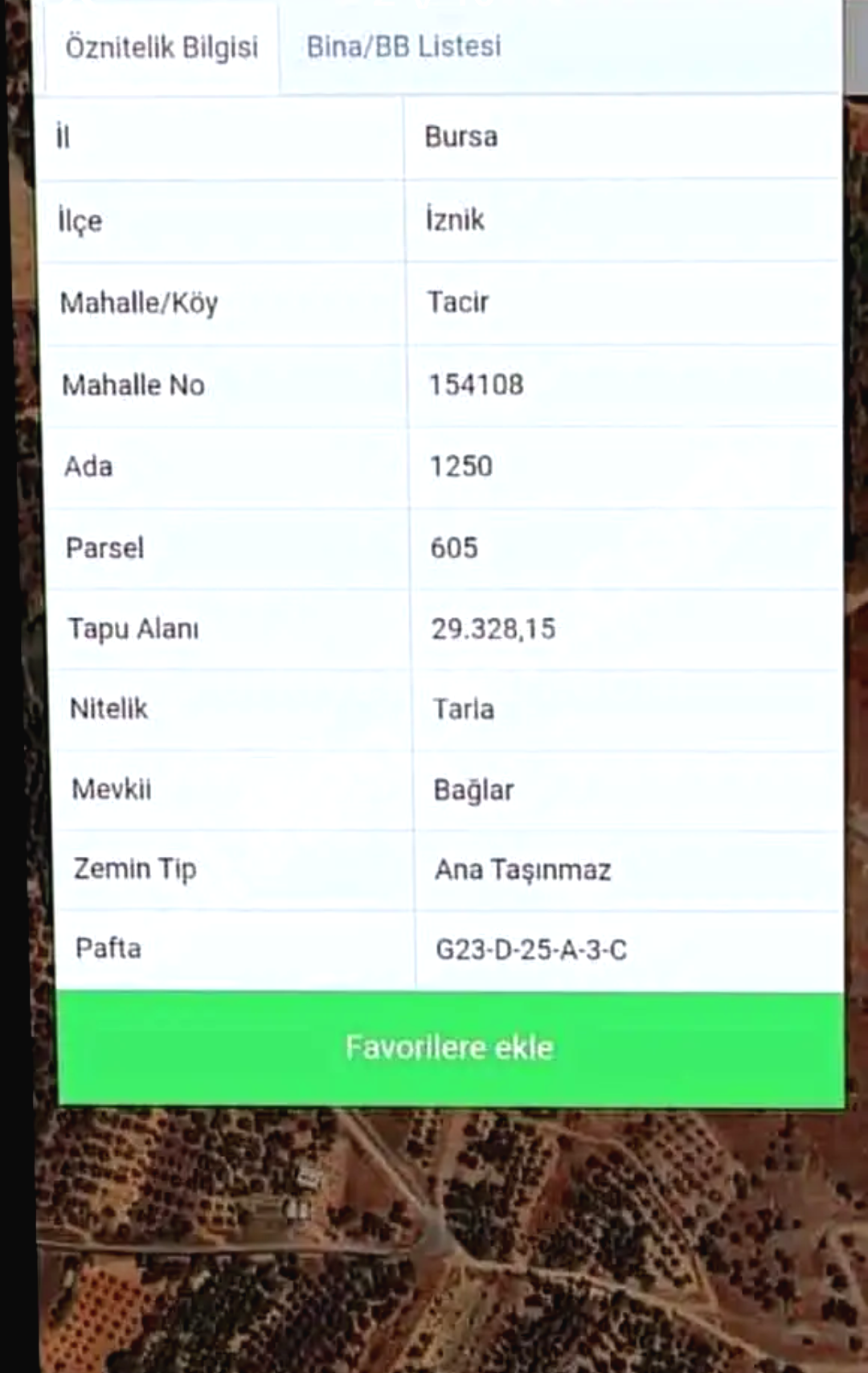Switch to the Bina/BB Listesi tab
Screen dimensions: 868x1373
[403, 47]
